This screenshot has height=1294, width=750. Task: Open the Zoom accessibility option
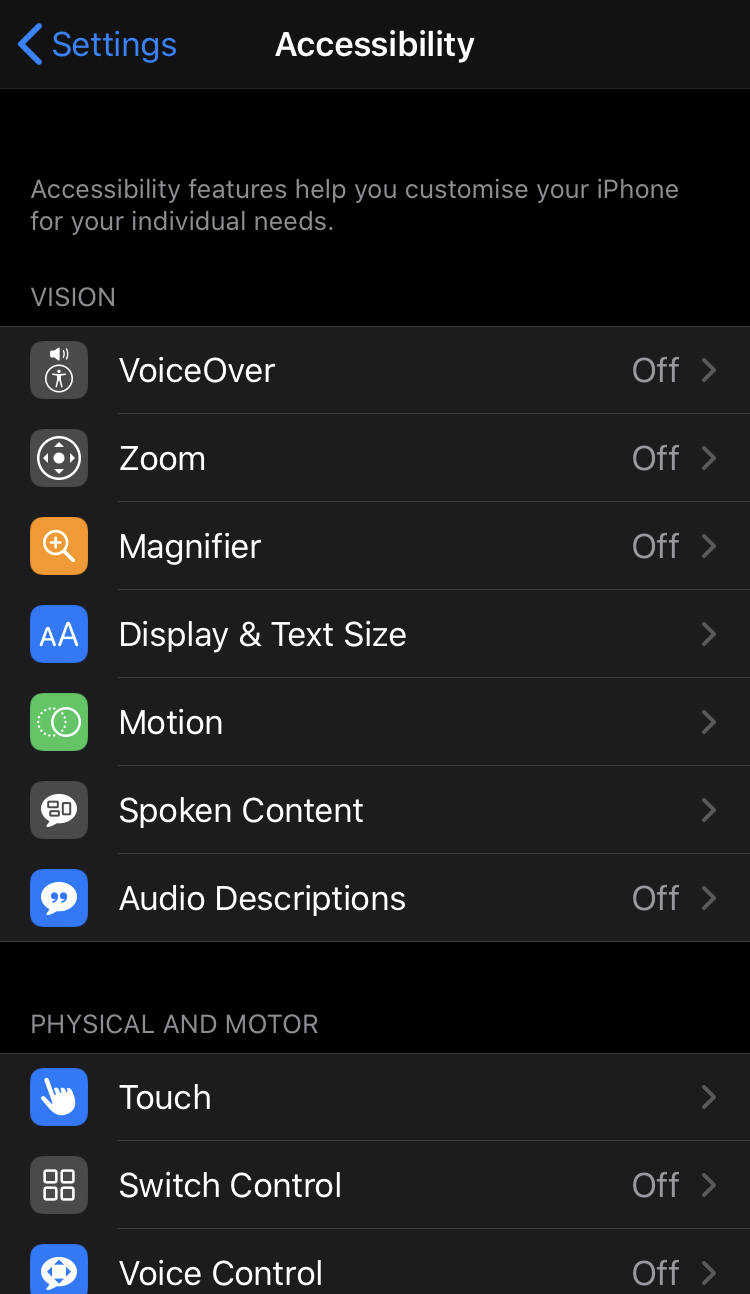(375, 459)
